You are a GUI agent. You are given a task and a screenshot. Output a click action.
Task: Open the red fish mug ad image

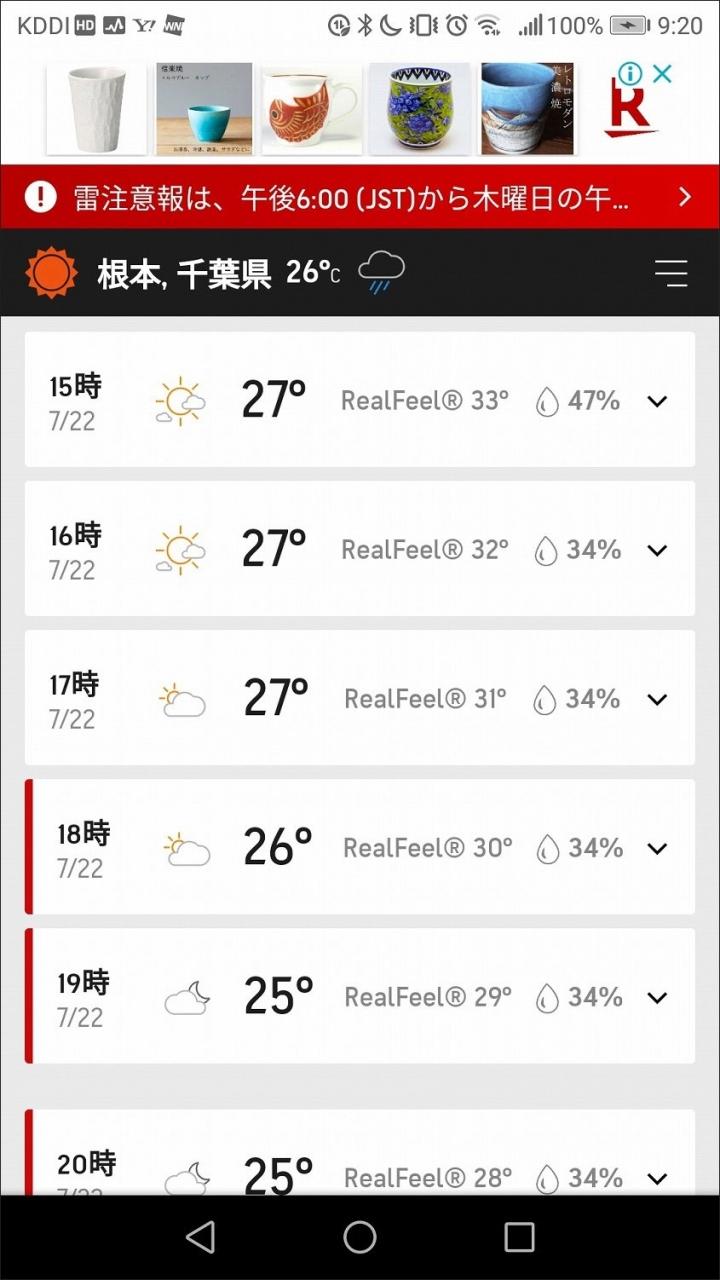[x=311, y=109]
